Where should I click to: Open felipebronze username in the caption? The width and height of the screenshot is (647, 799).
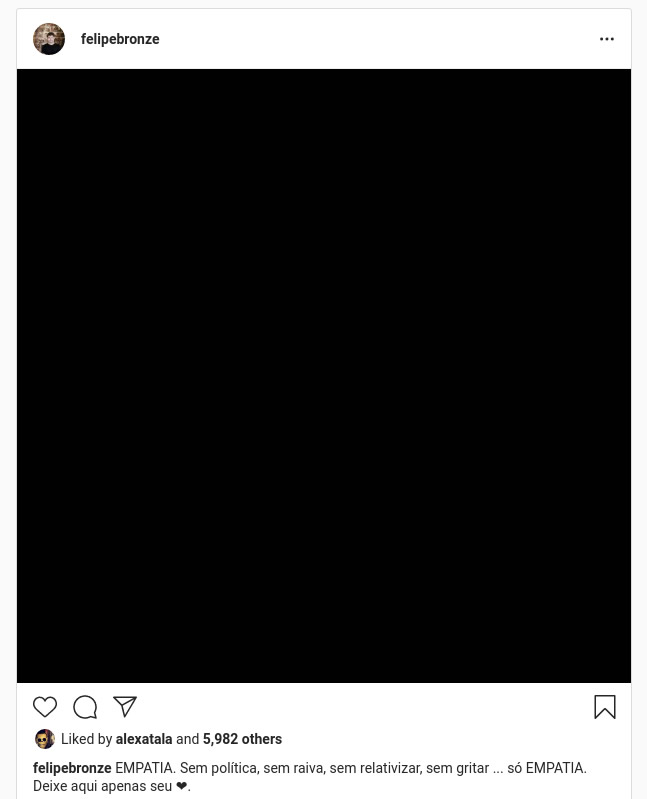click(72, 768)
